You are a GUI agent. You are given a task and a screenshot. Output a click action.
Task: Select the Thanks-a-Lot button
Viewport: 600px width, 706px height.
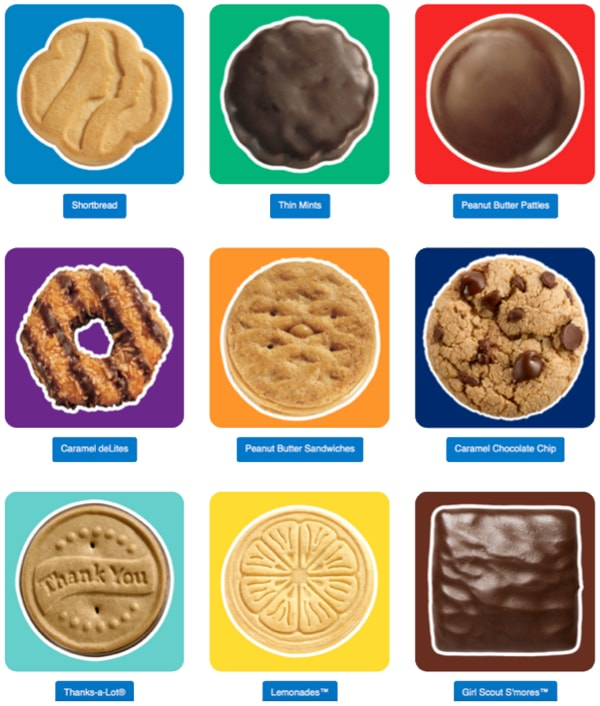pos(94,692)
